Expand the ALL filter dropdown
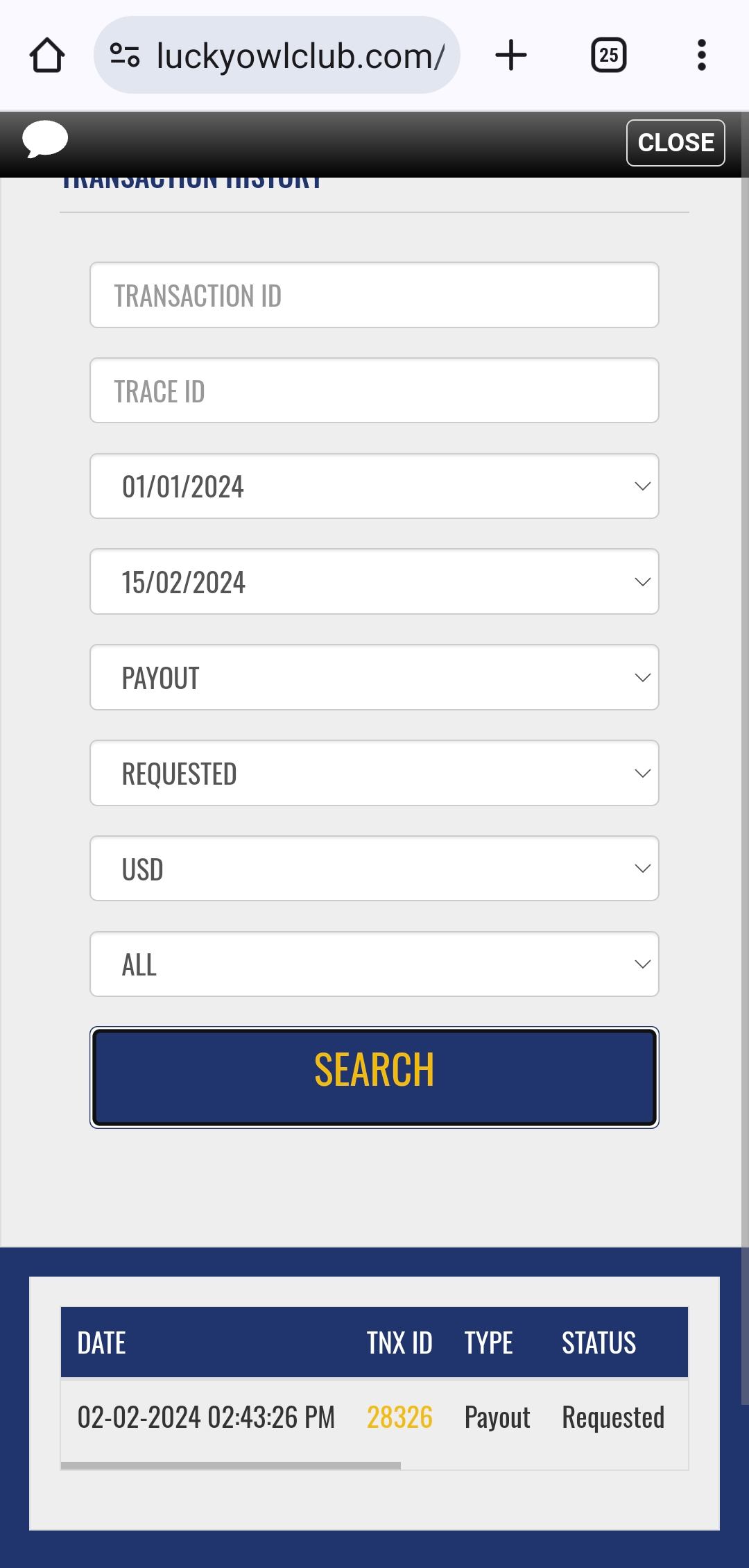Viewport: 749px width, 1568px height. click(374, 964)
